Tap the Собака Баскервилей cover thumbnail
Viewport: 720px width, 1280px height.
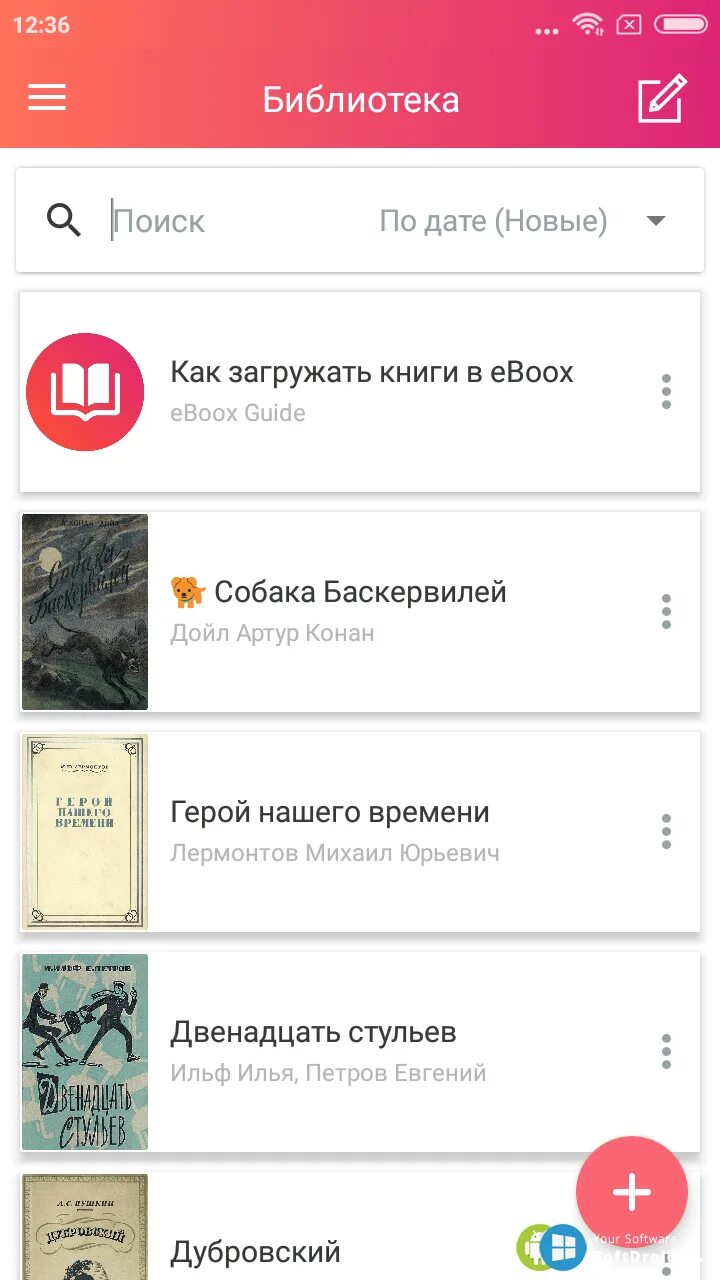tap(84, 611)
